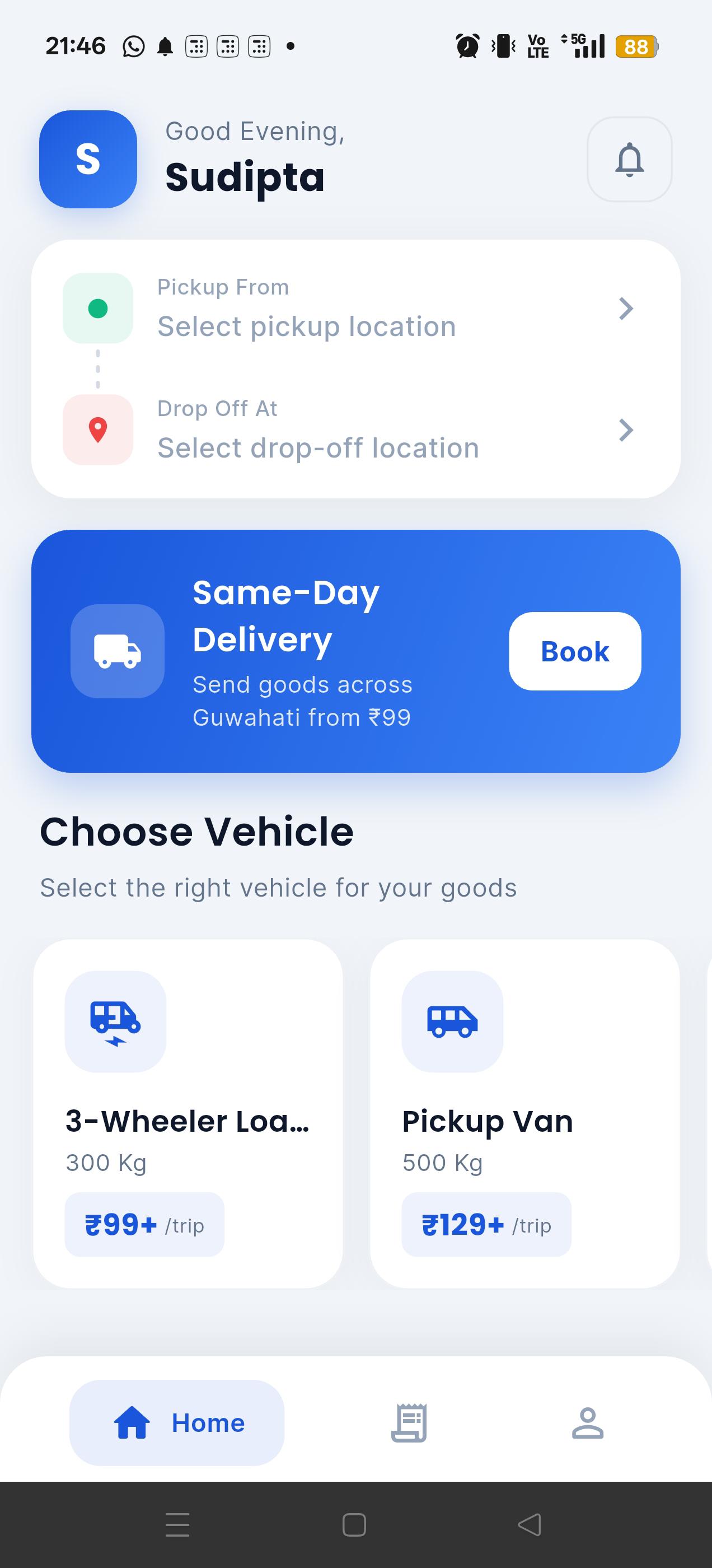
Task: Switch to the Home tab
Action: point(176,1422)
